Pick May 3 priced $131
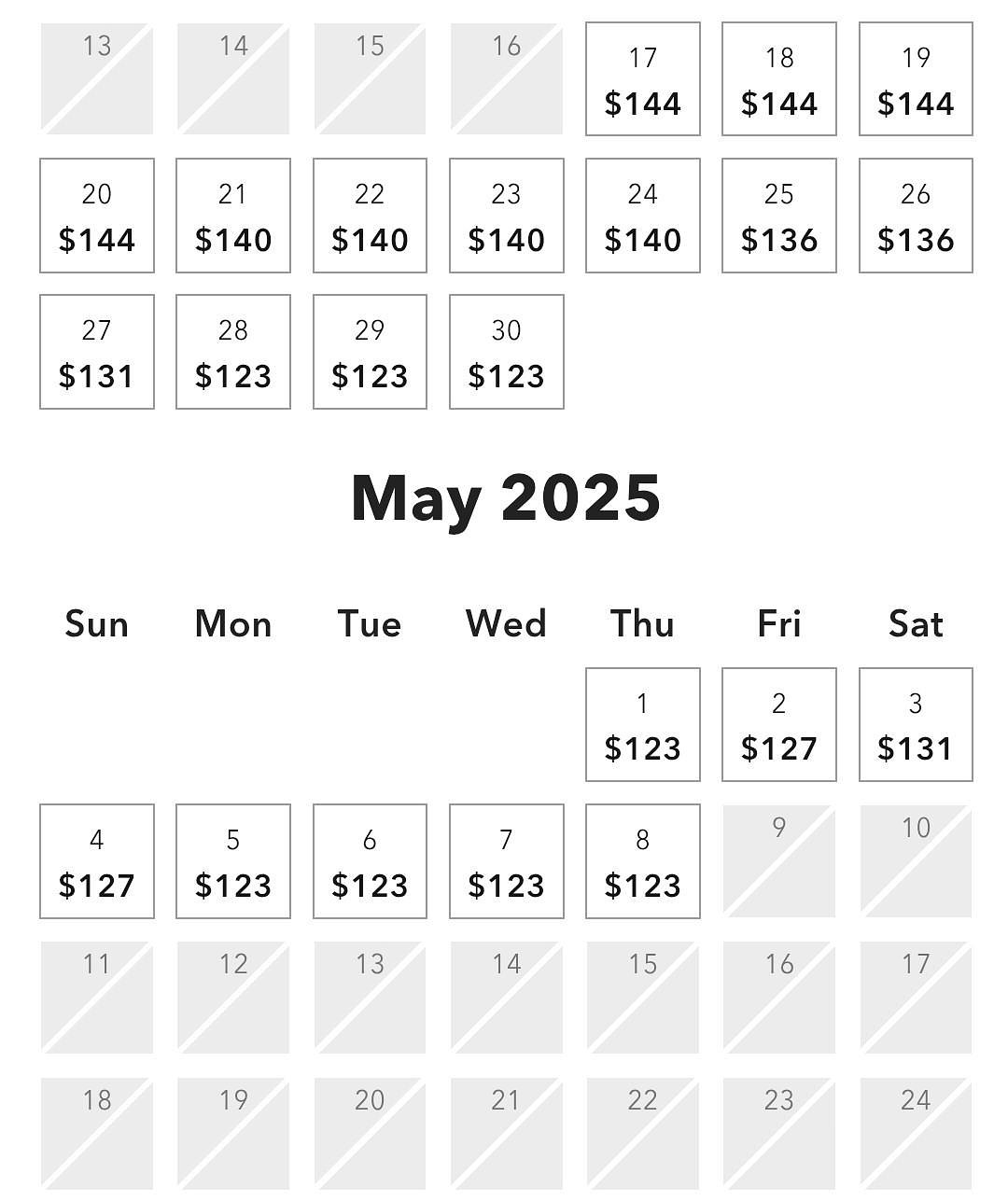 tap(916, 725)
